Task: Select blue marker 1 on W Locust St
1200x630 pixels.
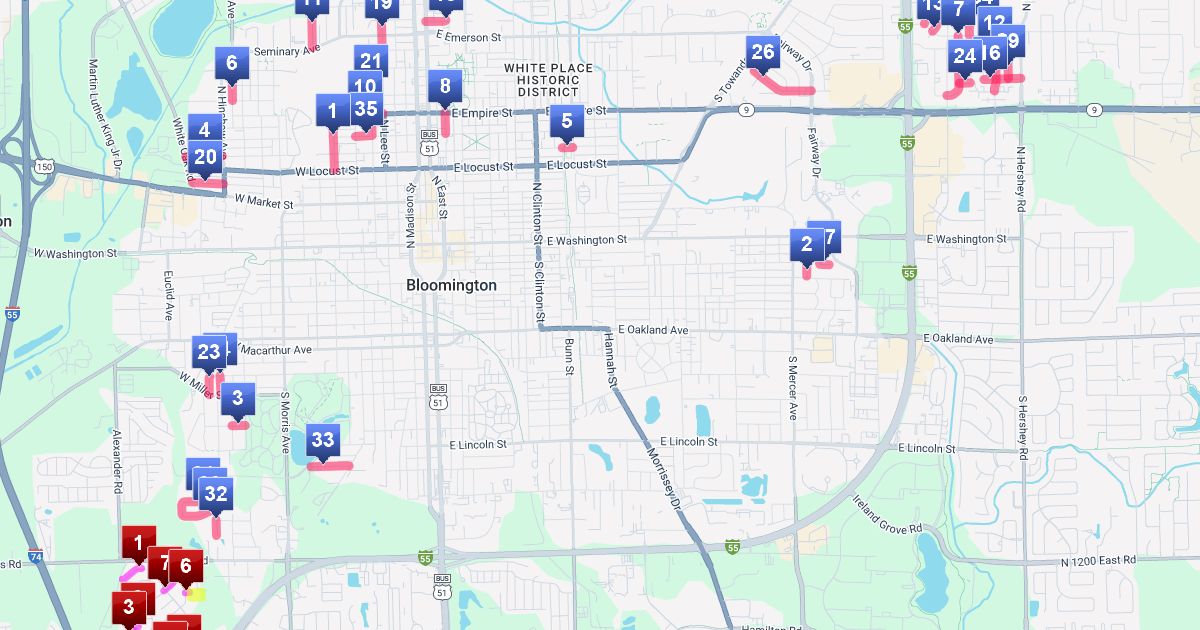Action: click(x=332, y=111)
